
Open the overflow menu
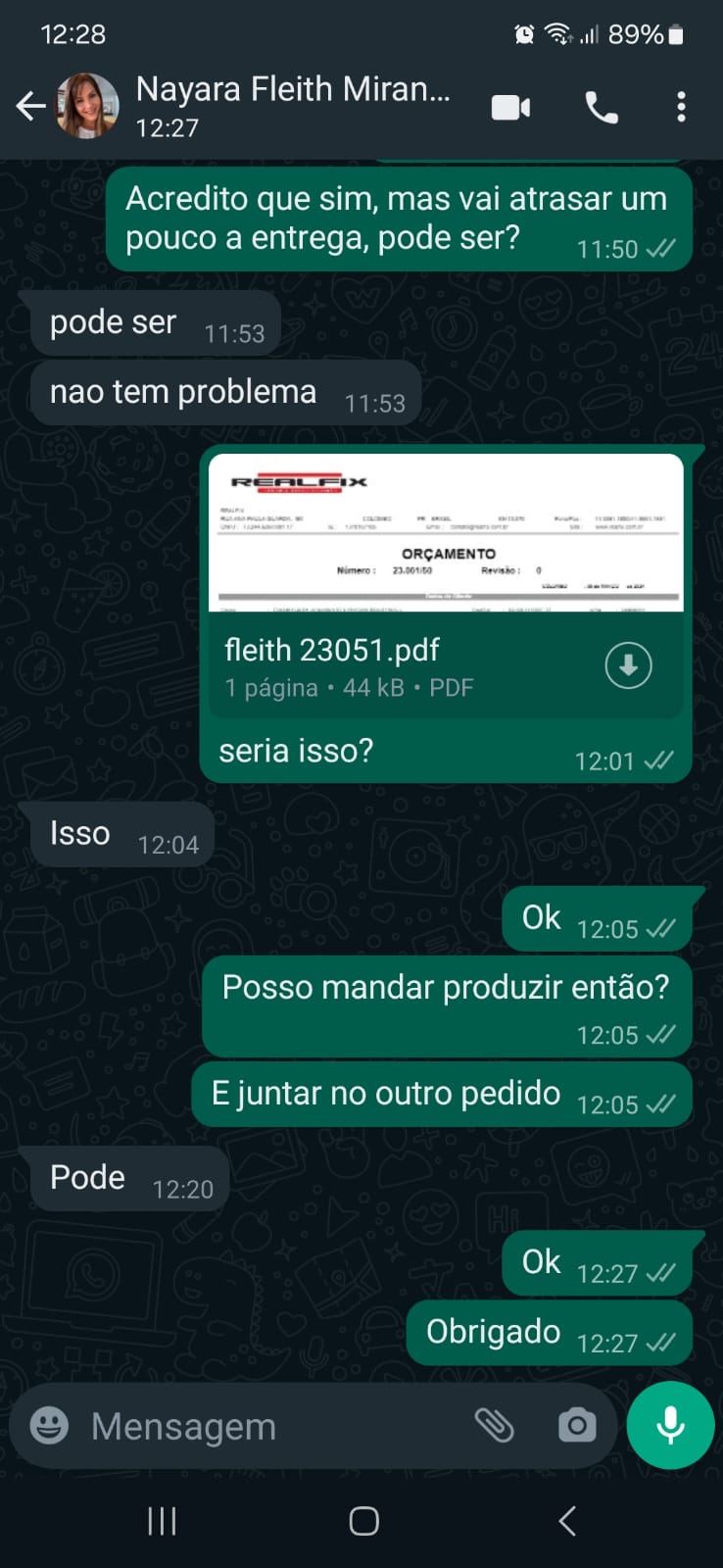[681, 107]
